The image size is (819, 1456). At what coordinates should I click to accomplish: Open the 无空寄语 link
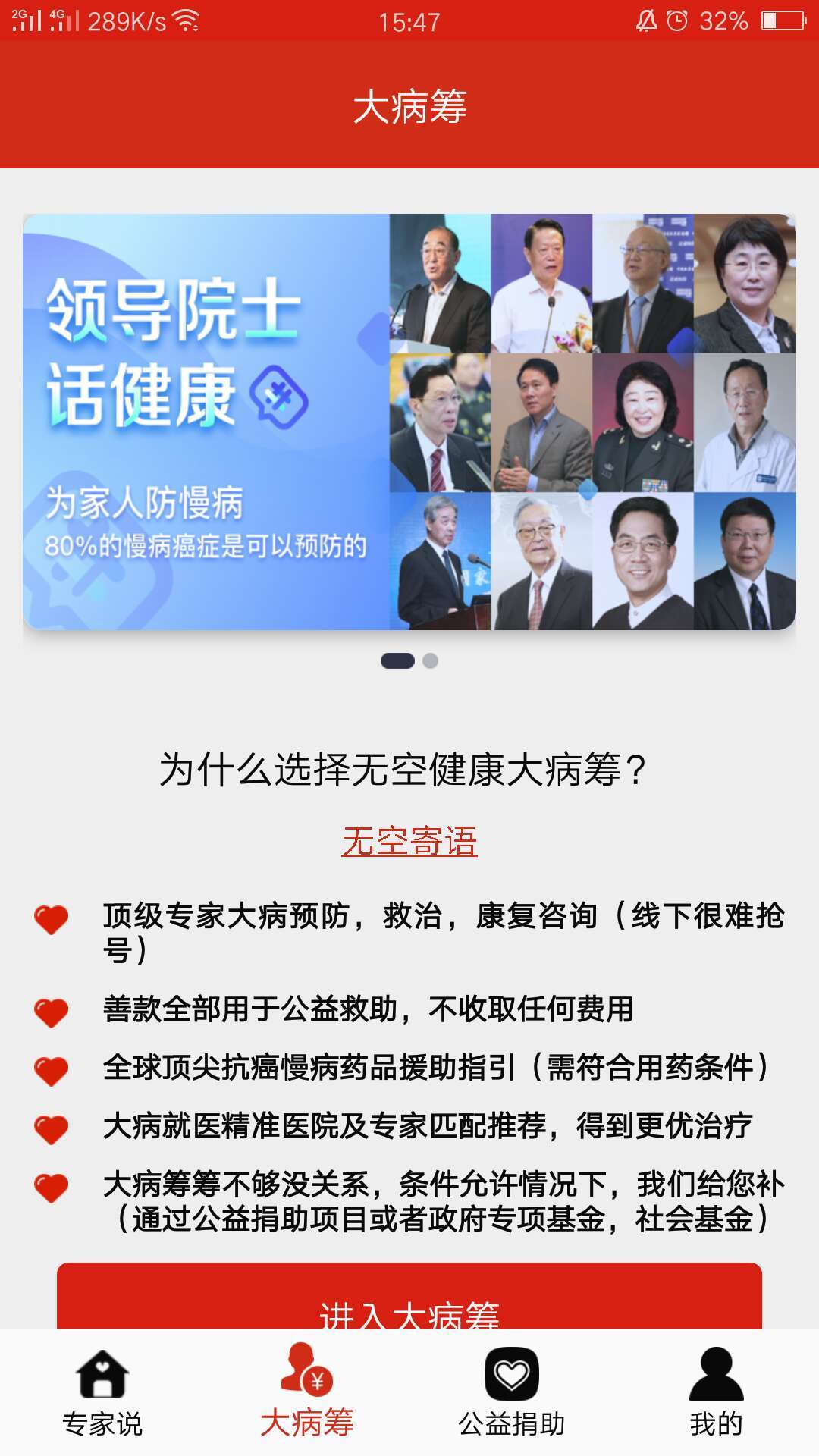[x=409, y=841]
